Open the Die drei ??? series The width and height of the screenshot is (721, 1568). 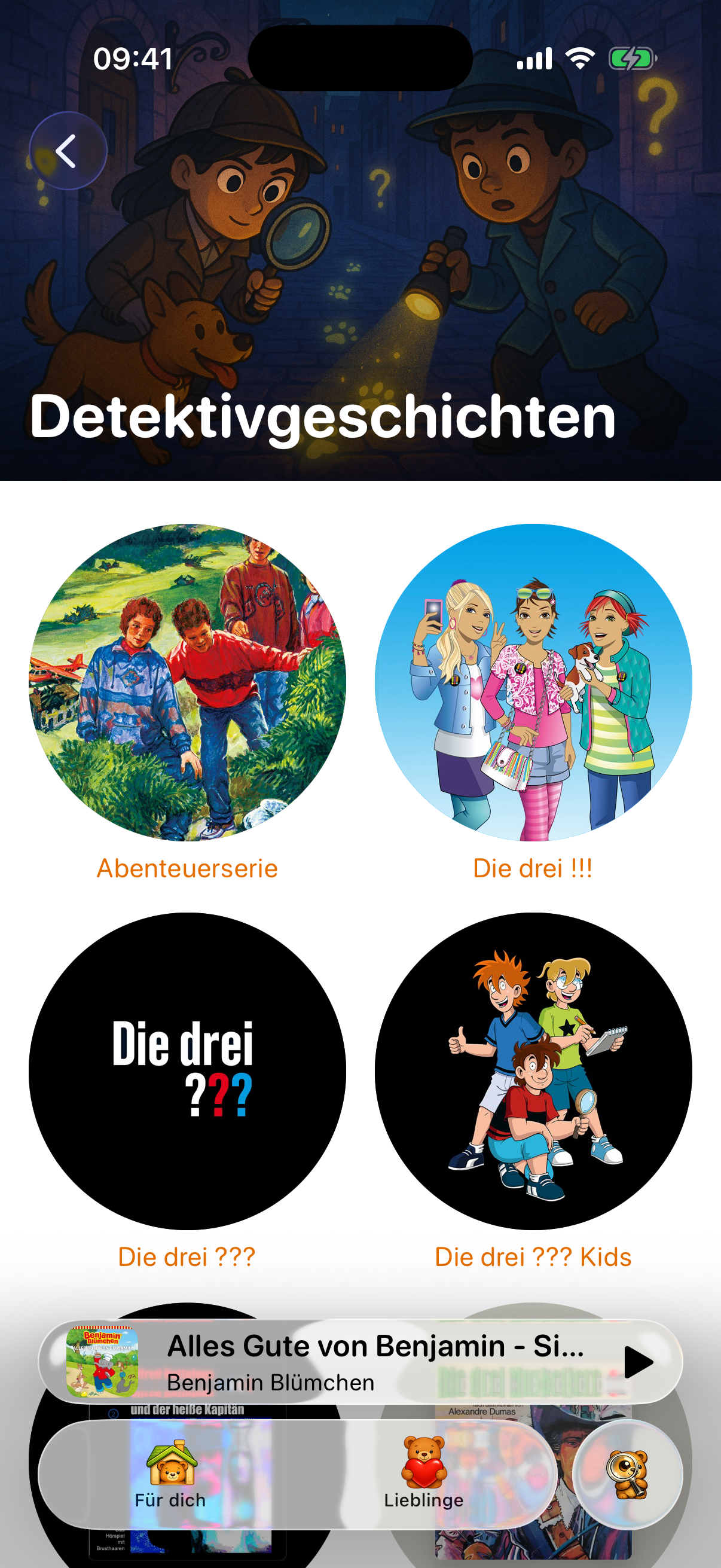187,1070
